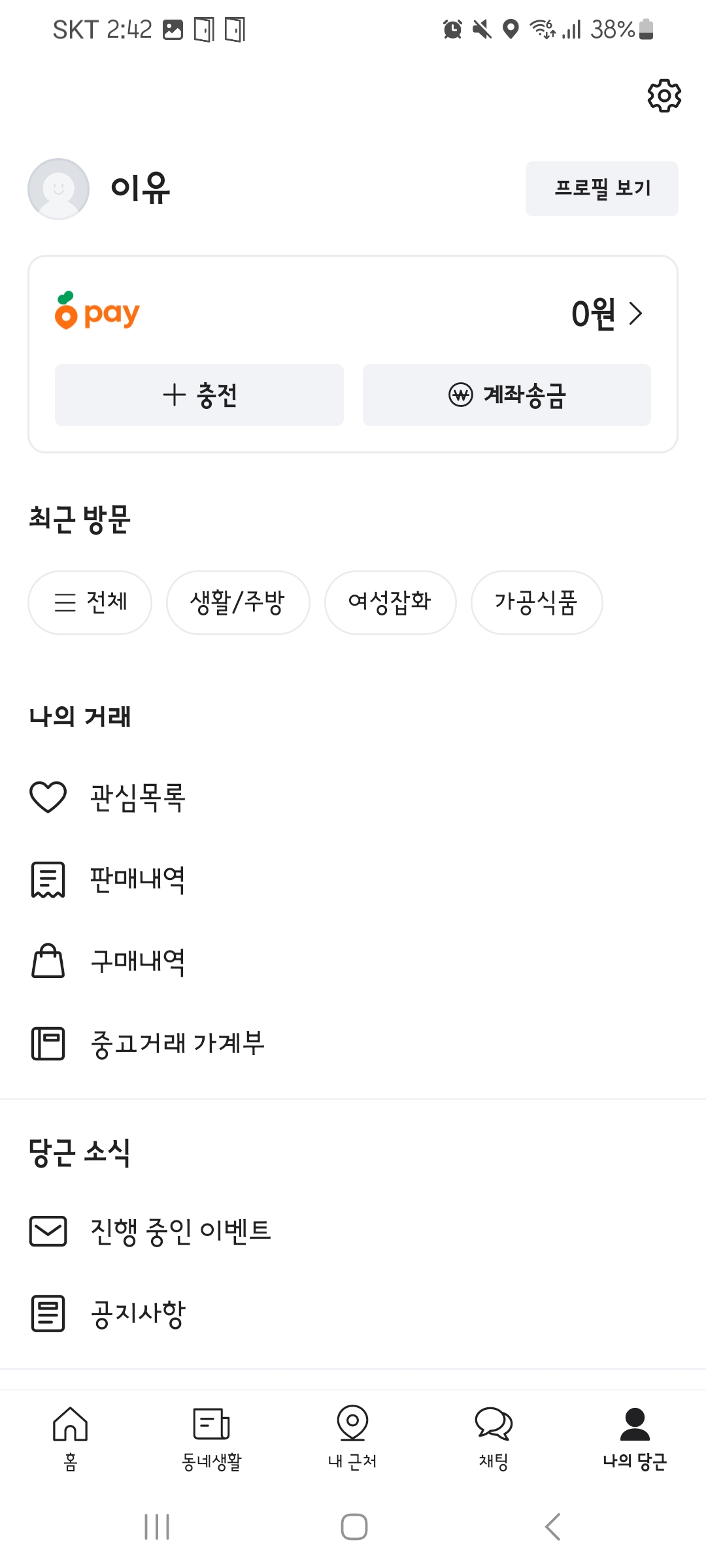Tap the 프로필 보기 button

(601, 189)
